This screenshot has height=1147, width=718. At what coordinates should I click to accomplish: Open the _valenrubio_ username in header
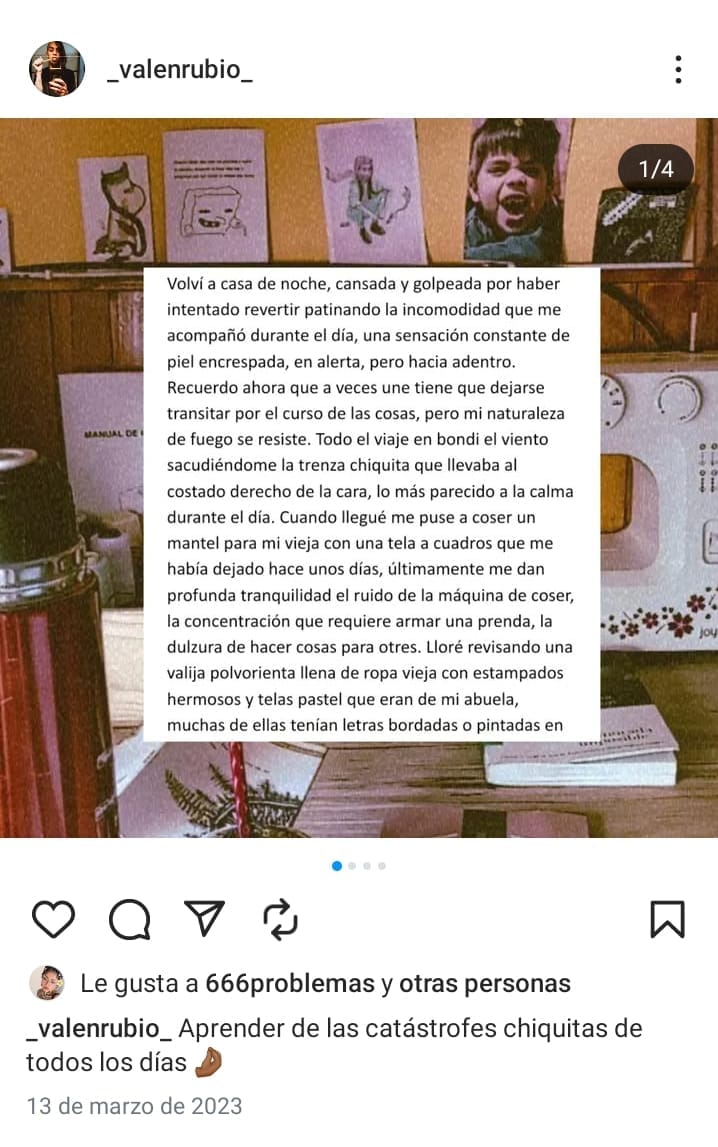pos(180,70)
